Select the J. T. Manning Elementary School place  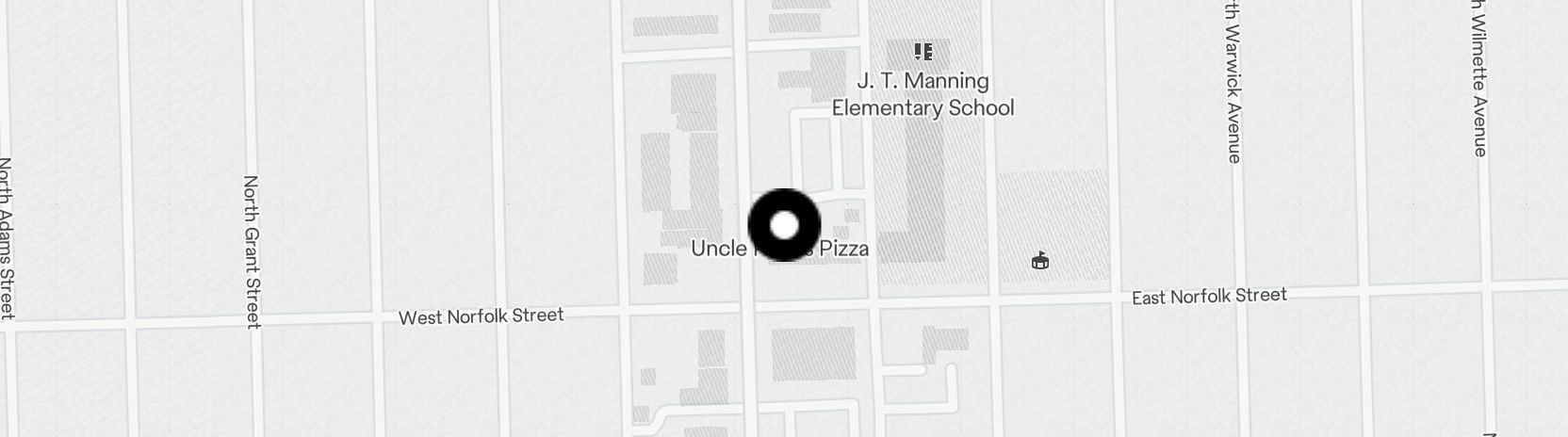(923, 93)
